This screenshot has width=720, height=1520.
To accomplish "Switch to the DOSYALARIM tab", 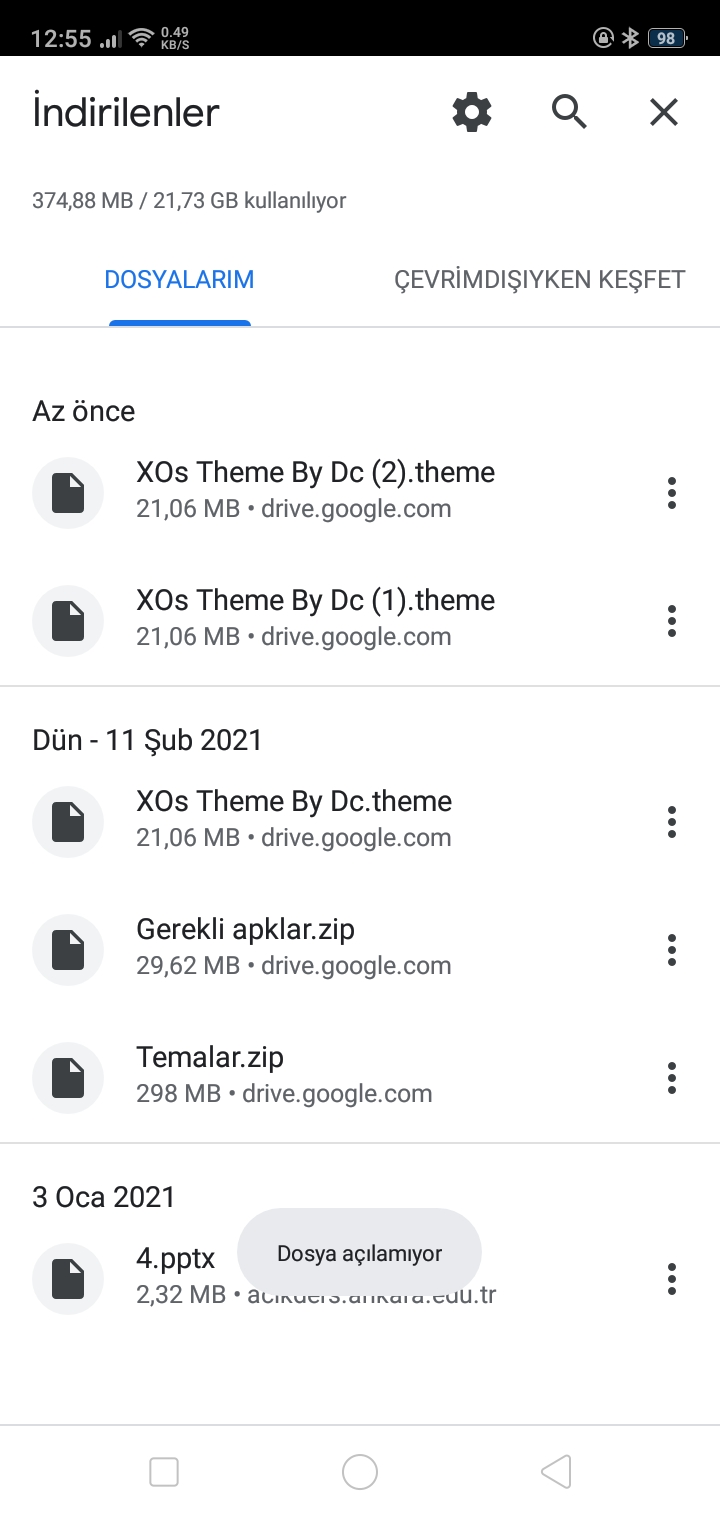I will click(180, 280).
